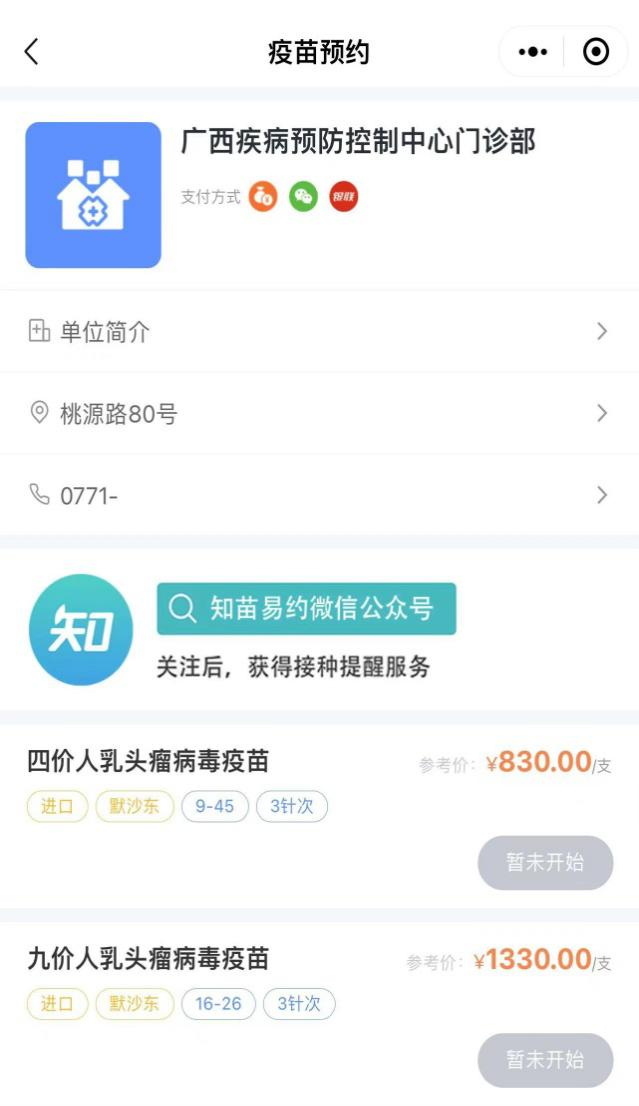Tap 暂未开始 for 九价人乳头瘤病毒疫苗
The width and height of the screenshot is (639, 1106).
click(545, 1060)
